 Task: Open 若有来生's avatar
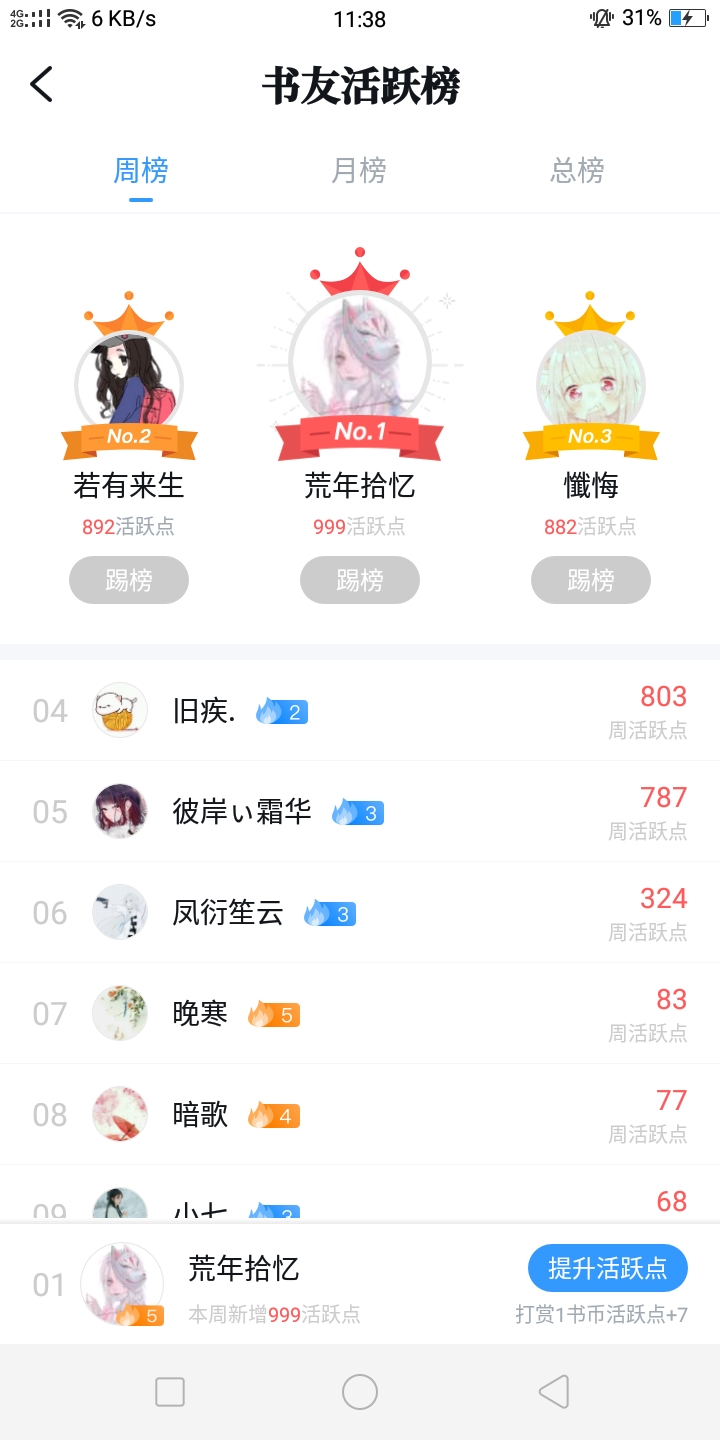[129, 382]
